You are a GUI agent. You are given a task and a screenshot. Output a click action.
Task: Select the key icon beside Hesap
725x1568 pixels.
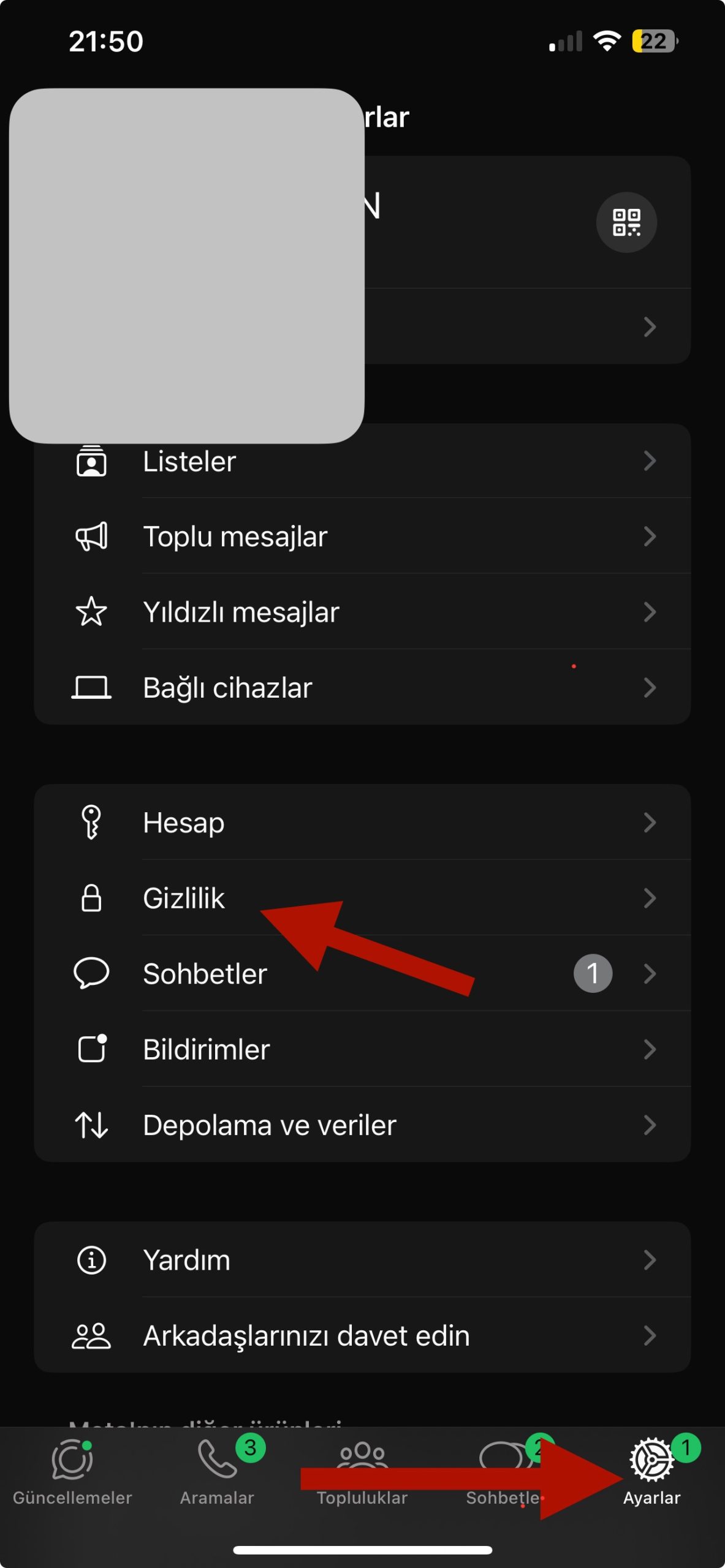(91, 823)
